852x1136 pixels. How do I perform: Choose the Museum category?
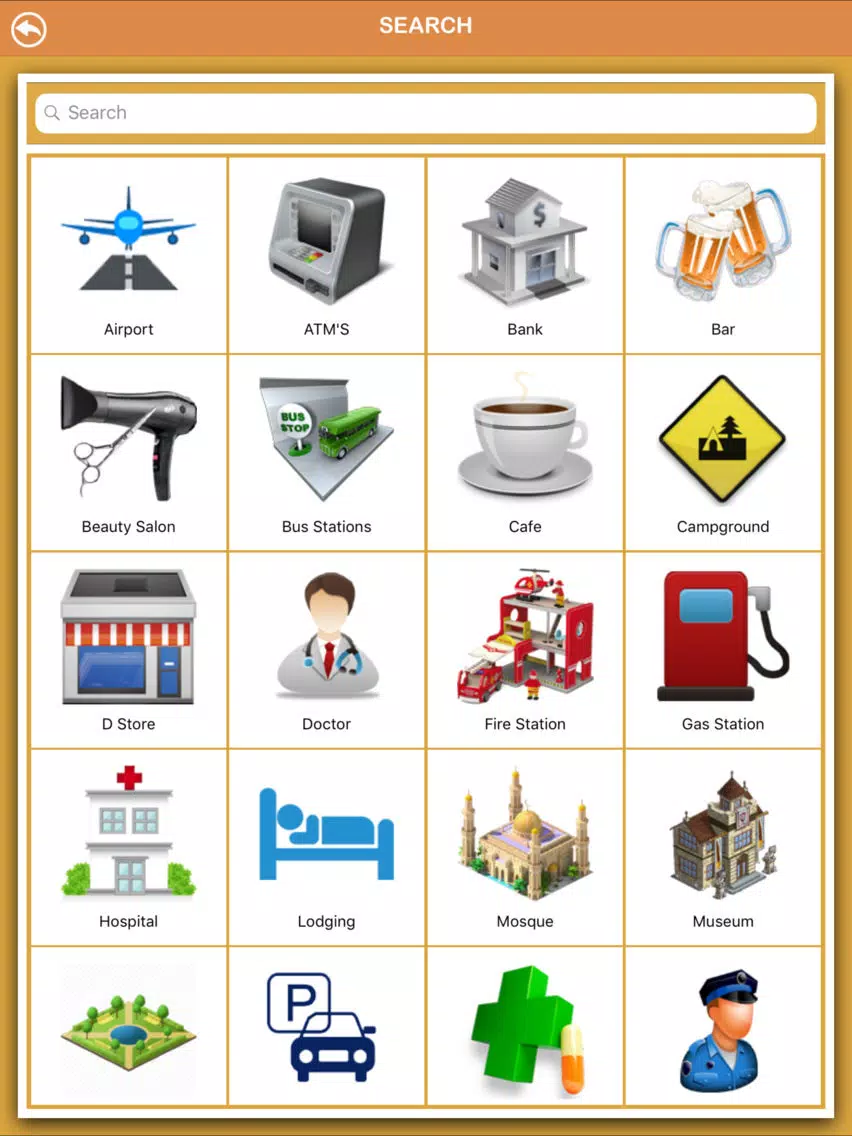coord(723,846)
